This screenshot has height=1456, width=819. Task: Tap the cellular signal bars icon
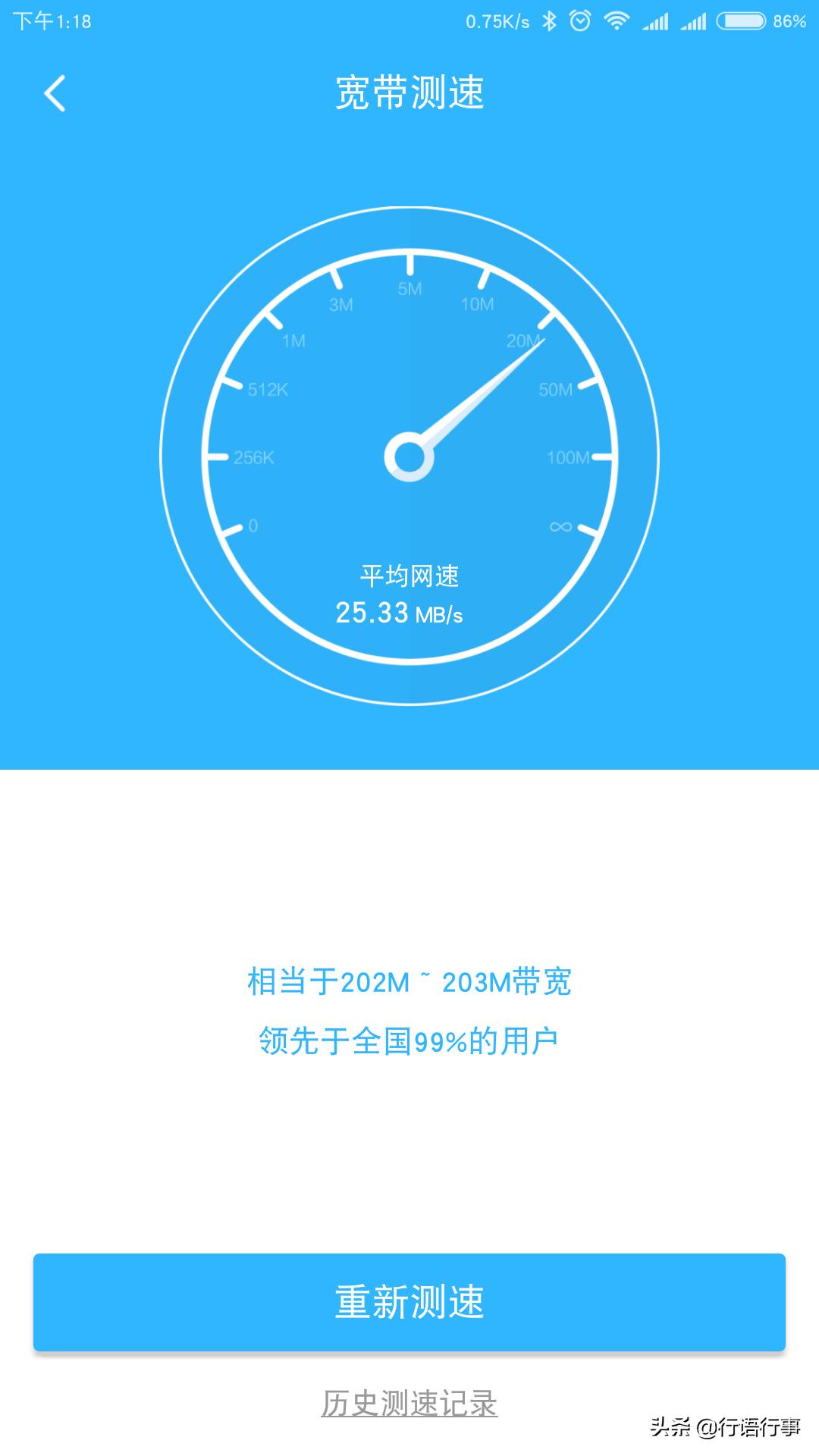654,20
